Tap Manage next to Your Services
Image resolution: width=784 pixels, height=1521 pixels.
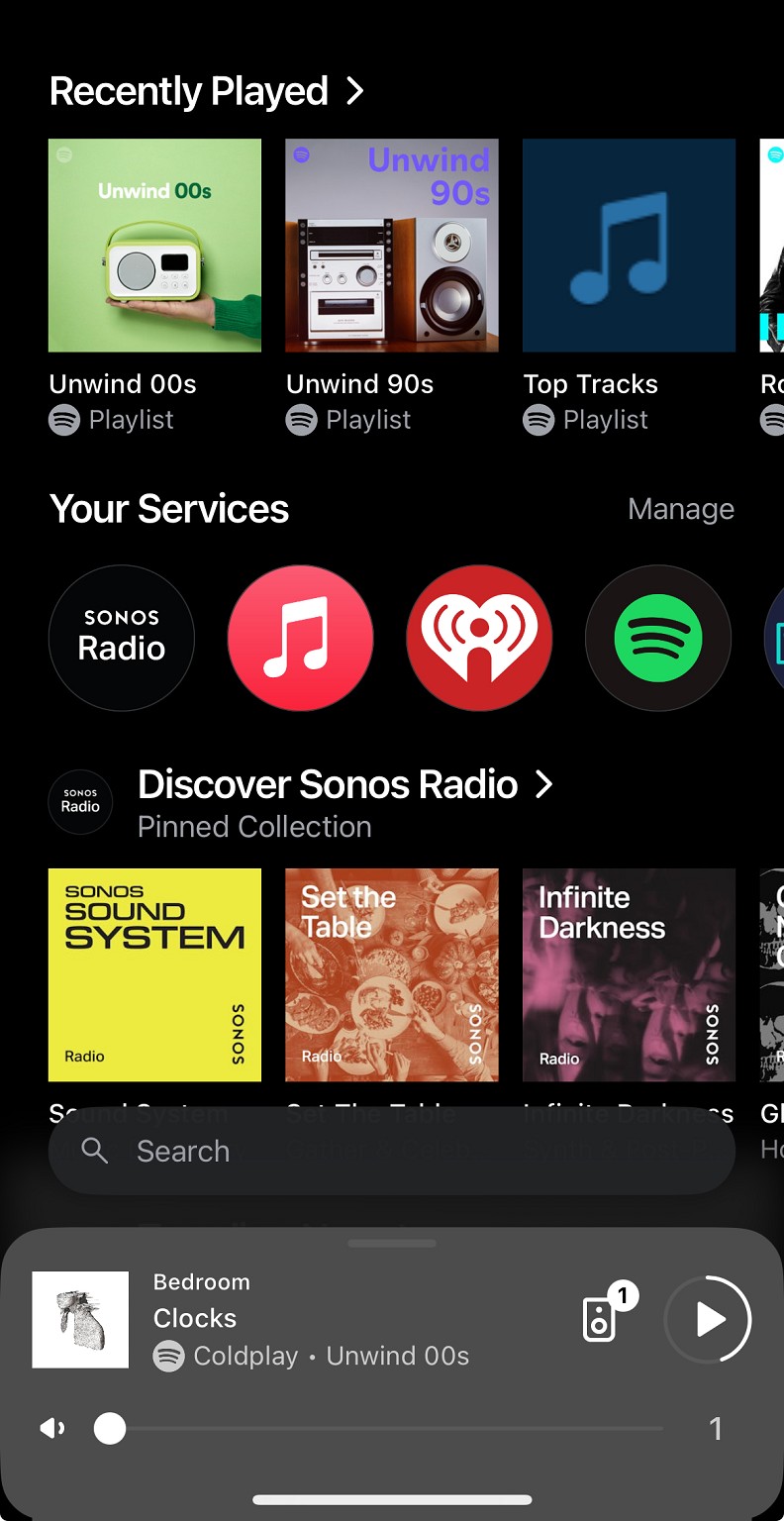(681, 509)
